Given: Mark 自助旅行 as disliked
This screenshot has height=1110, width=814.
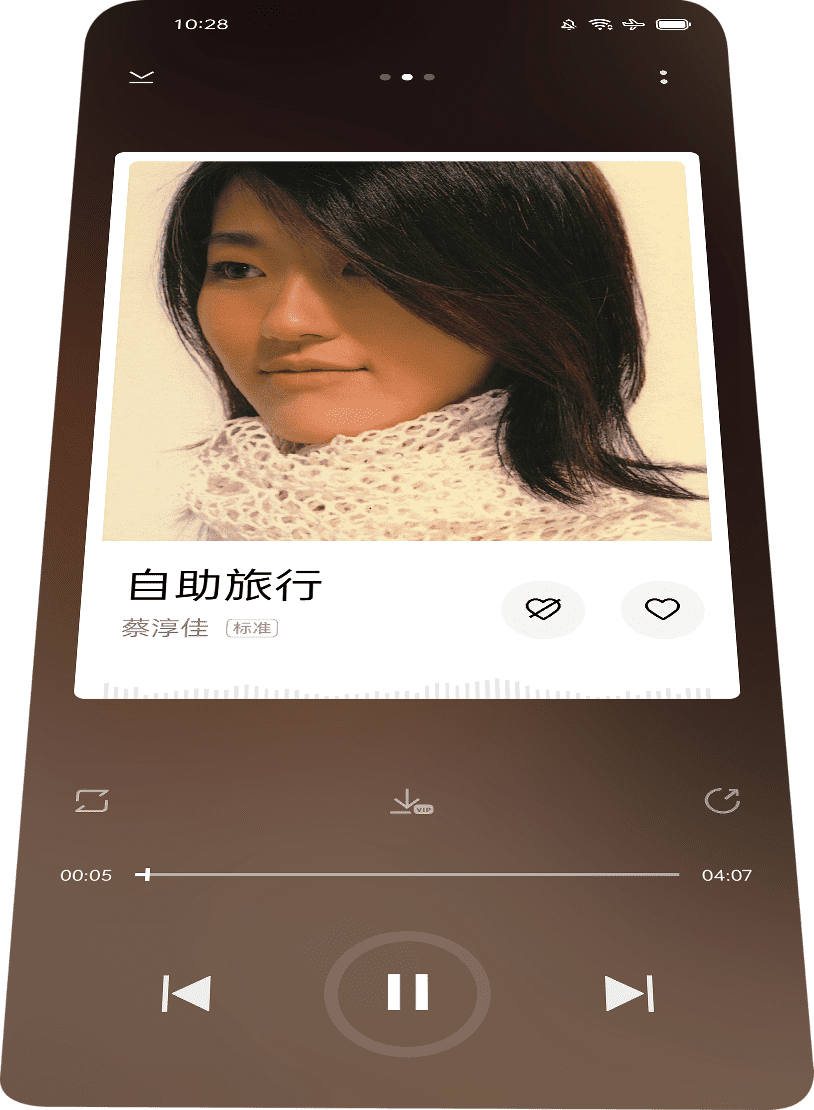Looking at the screenshot, I should point(543,608).
